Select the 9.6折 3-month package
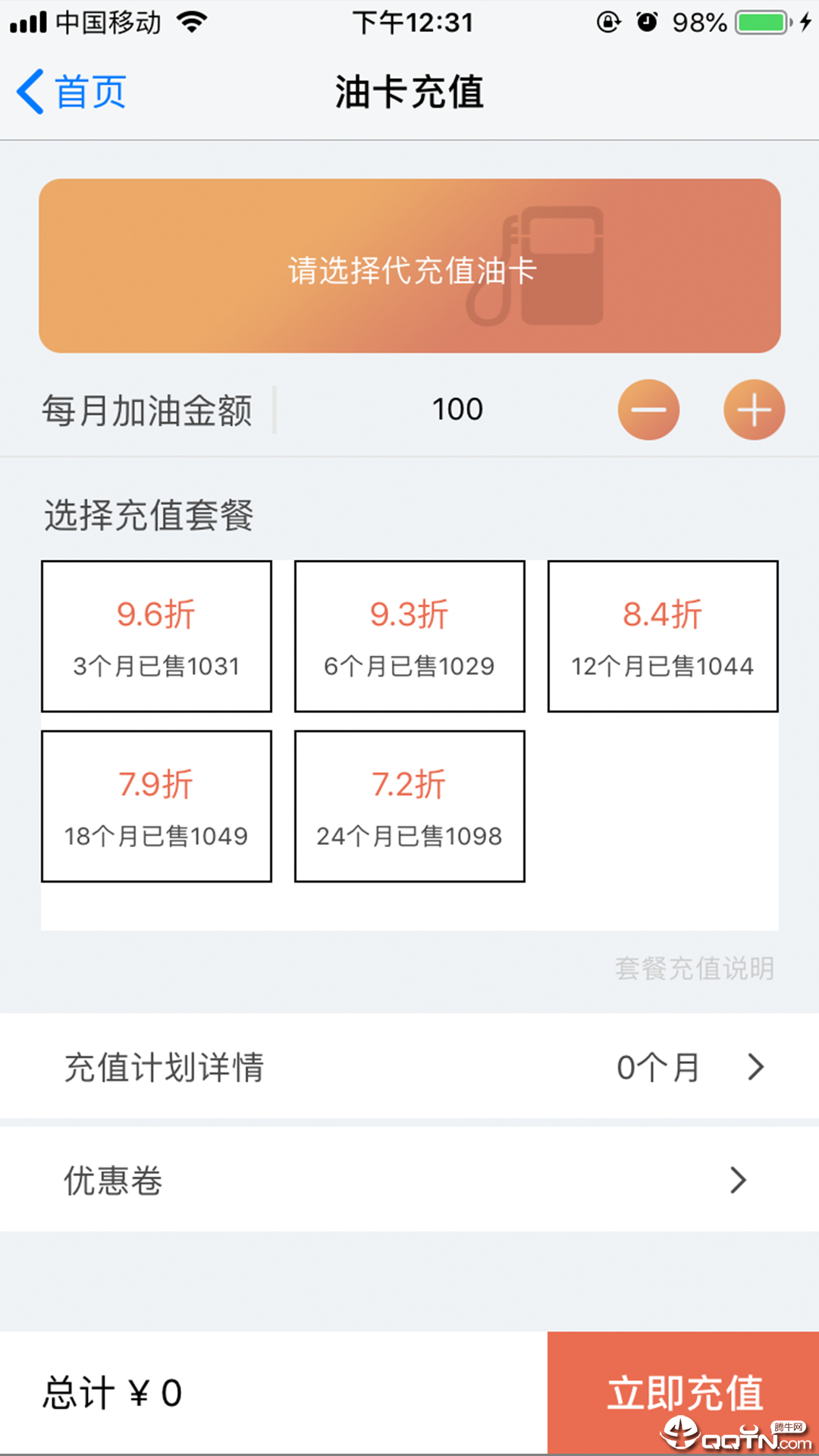The height and width of the screenshot is (1456, 819). [157, 637]
